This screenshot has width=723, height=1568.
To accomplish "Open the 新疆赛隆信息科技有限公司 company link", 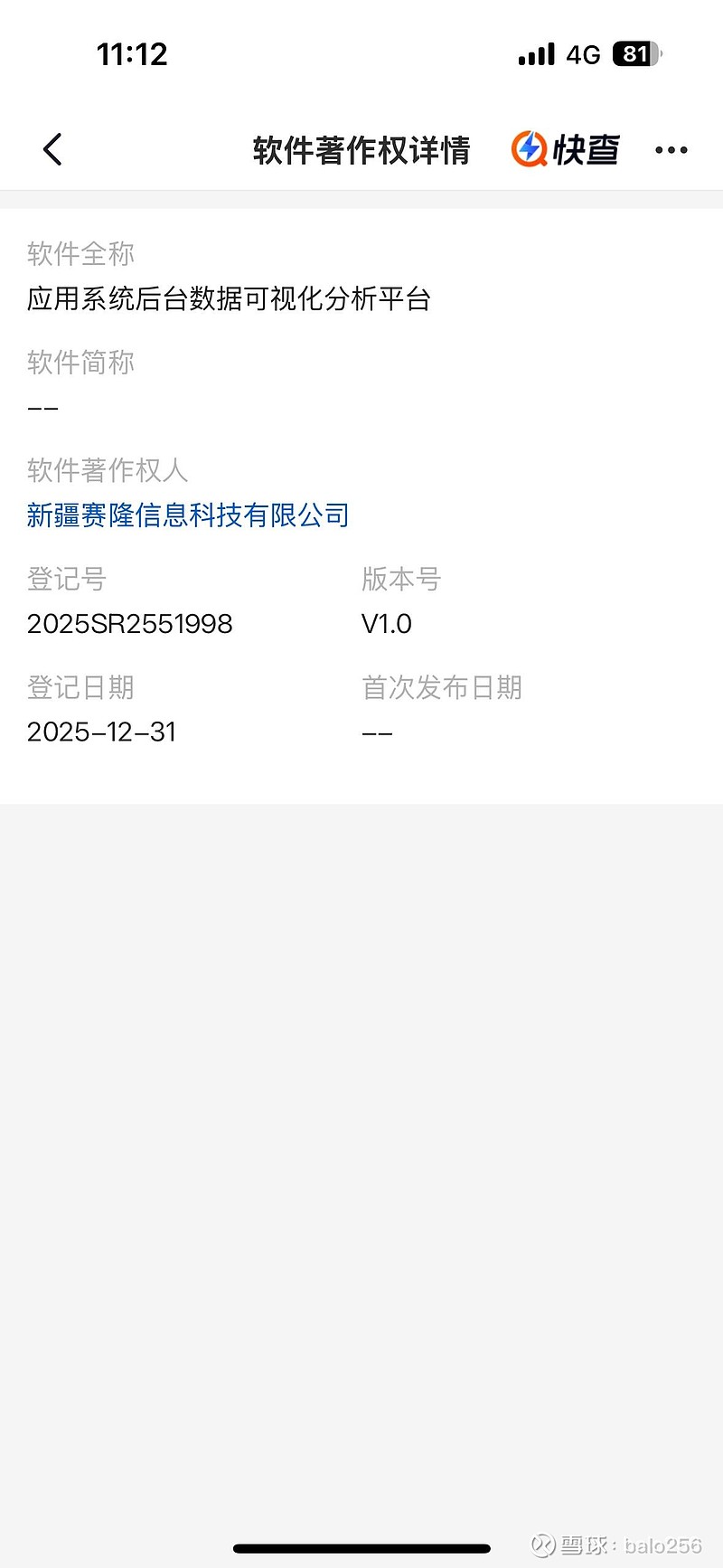I will pos(186,515).
